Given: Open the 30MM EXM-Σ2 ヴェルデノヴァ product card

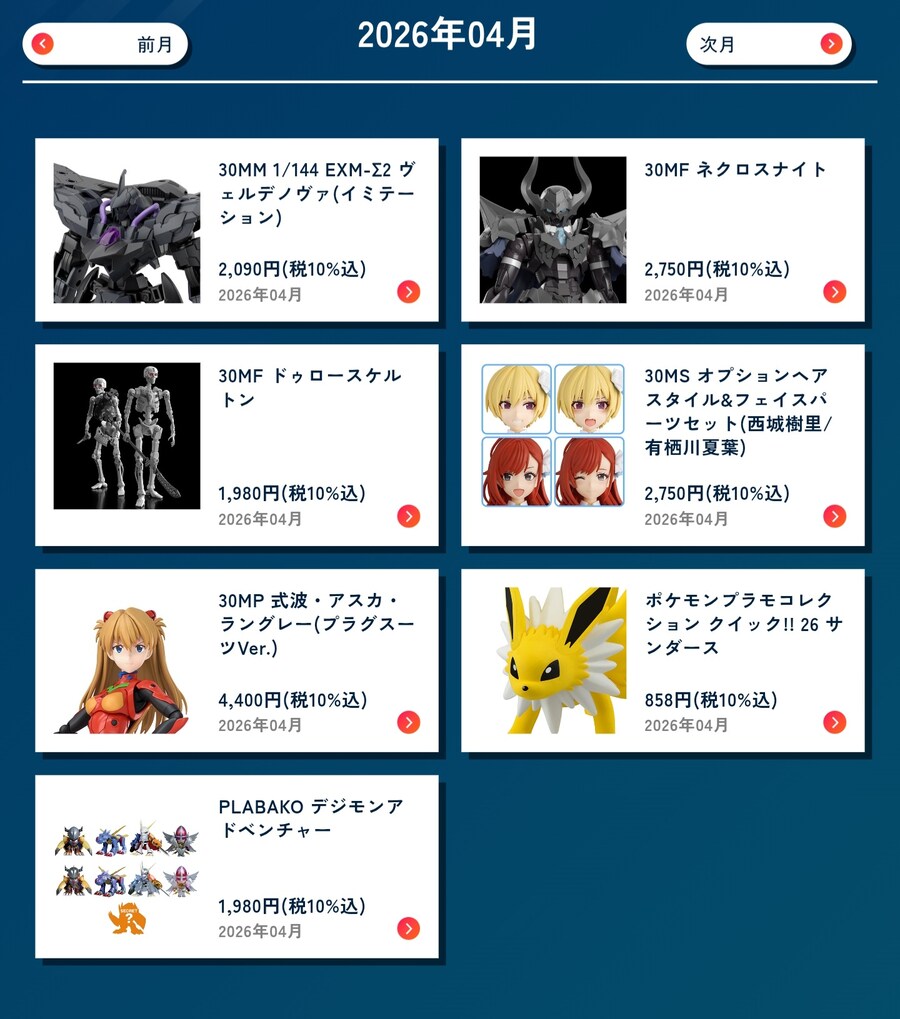Looking at the screenshot, I should (237, 230).
